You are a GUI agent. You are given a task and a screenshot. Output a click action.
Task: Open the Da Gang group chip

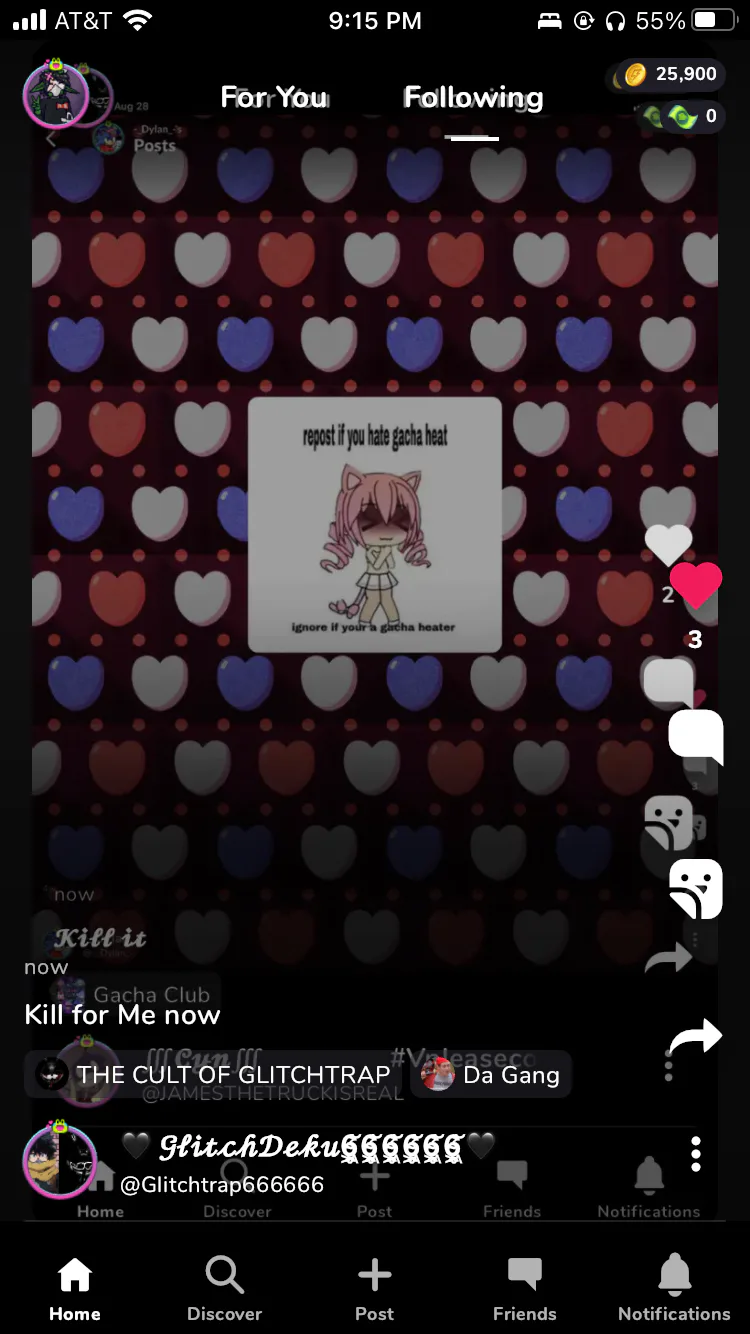click(491, 1075)
